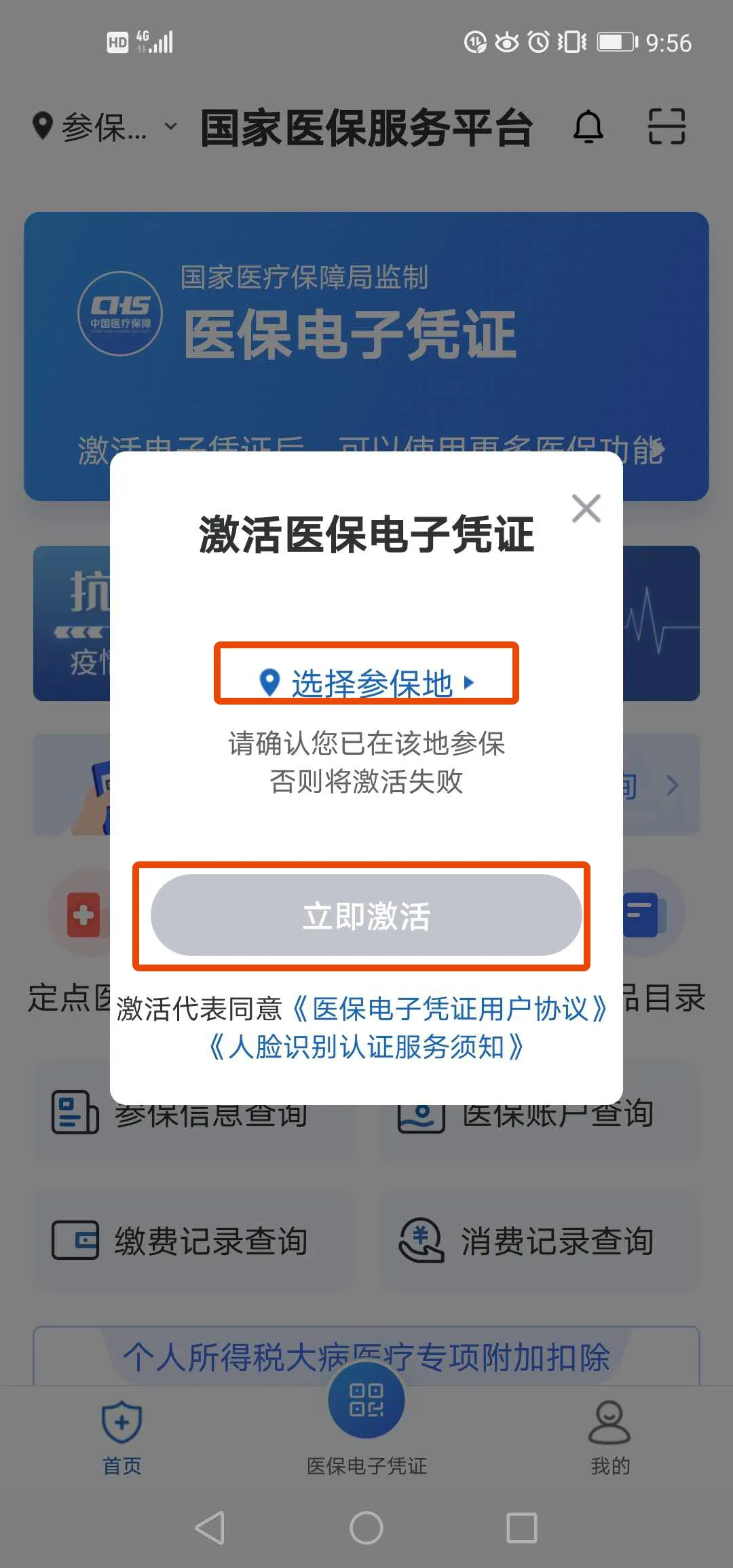Screen dimensions: 733x1568
Task: Tap the system home button
Action: (366, 1528)
